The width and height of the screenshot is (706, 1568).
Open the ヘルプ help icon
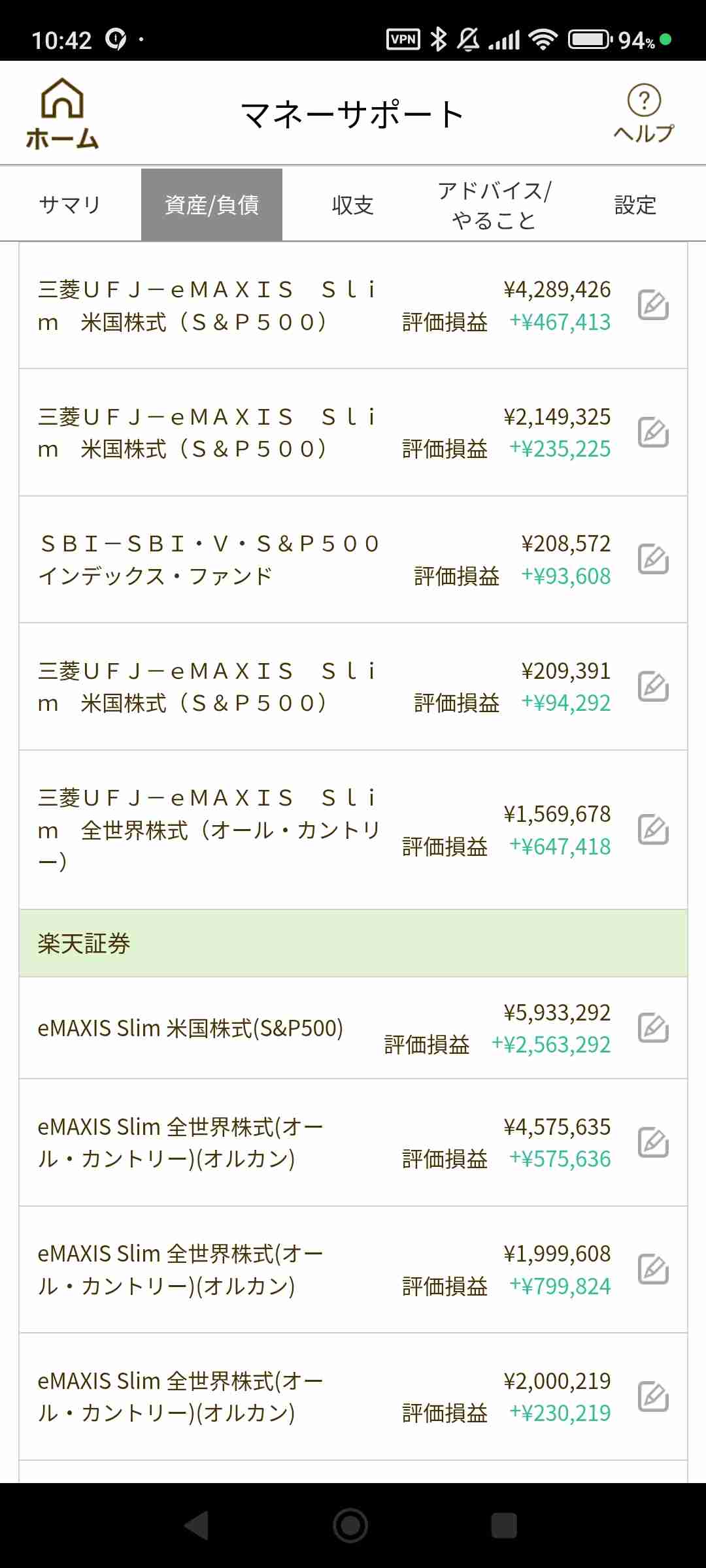click(x=644, y=114)
